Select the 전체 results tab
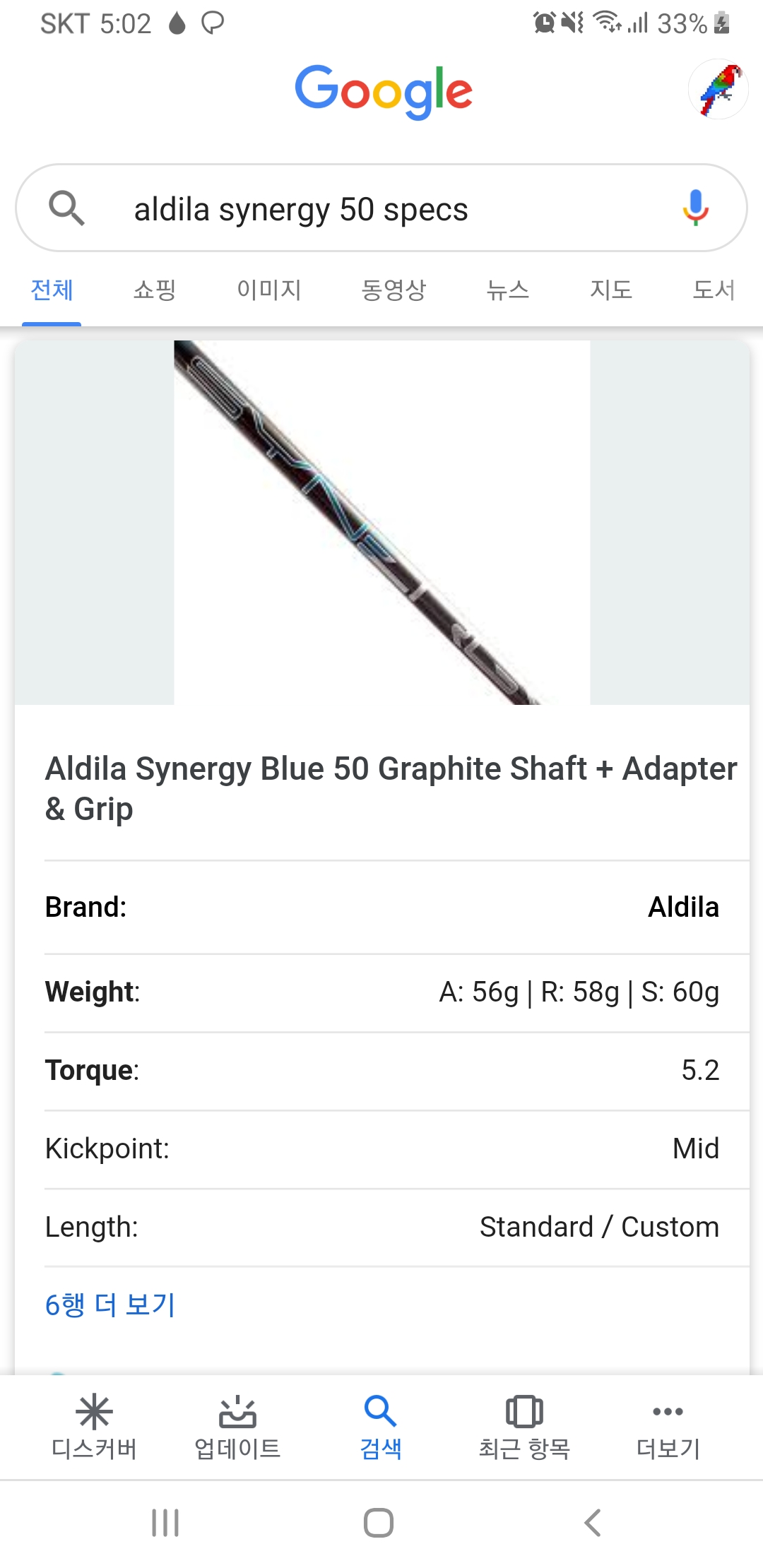763x1568 pixels. click(52, 290)
